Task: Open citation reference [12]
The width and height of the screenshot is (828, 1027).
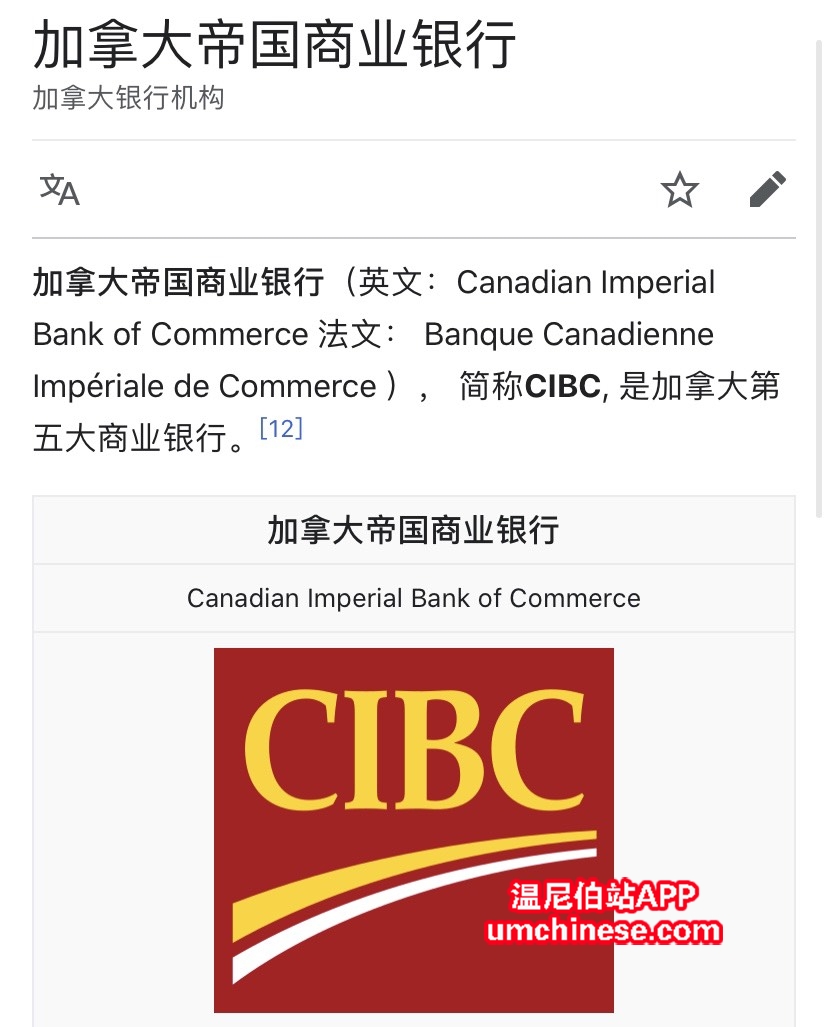Action: pyautogui.click(x=280, y=429)
